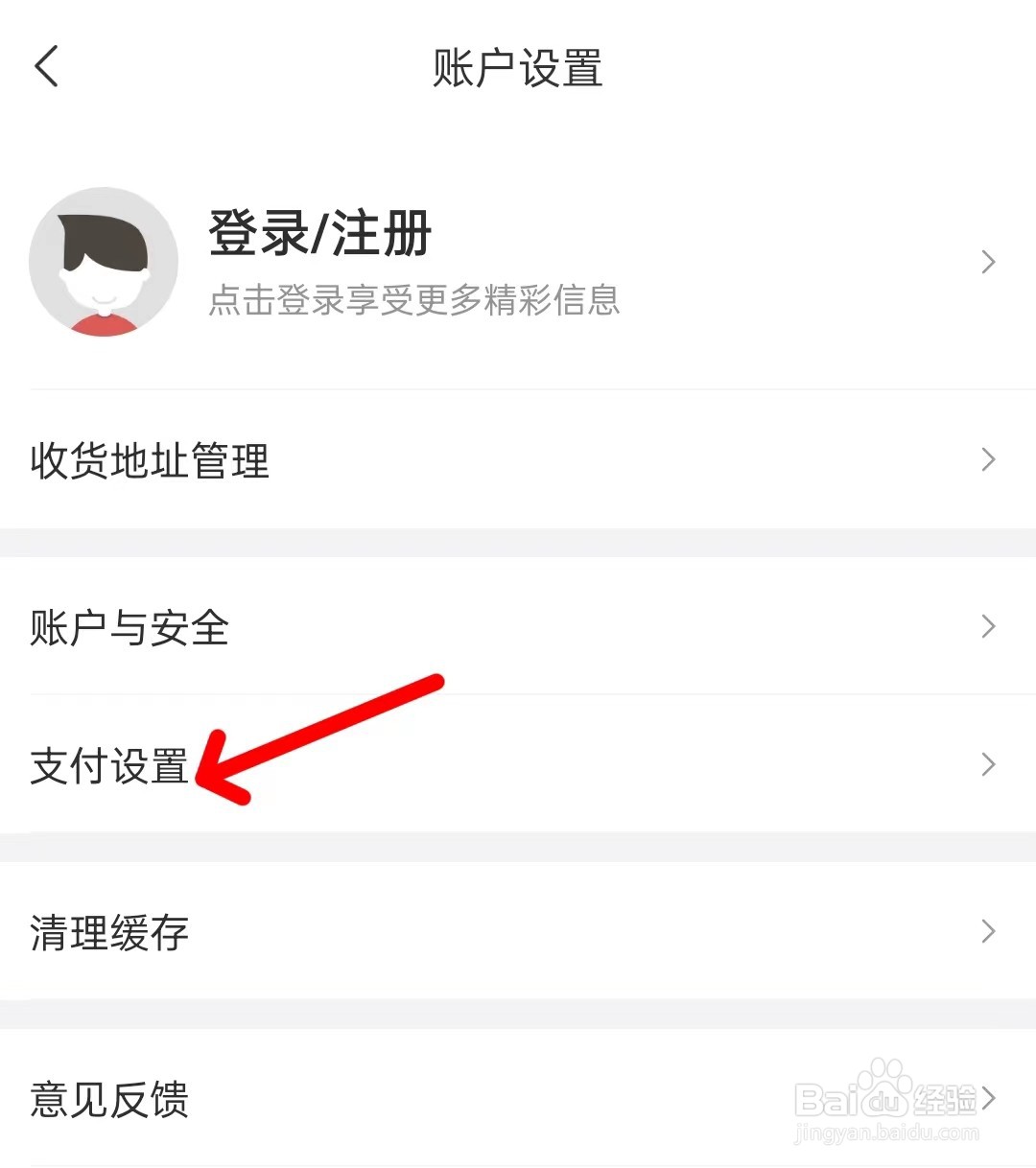The height and width of the screenshot is (1168, 1036).
Task: Tap the chevron beside 支付设置
Action: (x=989, y=764)
